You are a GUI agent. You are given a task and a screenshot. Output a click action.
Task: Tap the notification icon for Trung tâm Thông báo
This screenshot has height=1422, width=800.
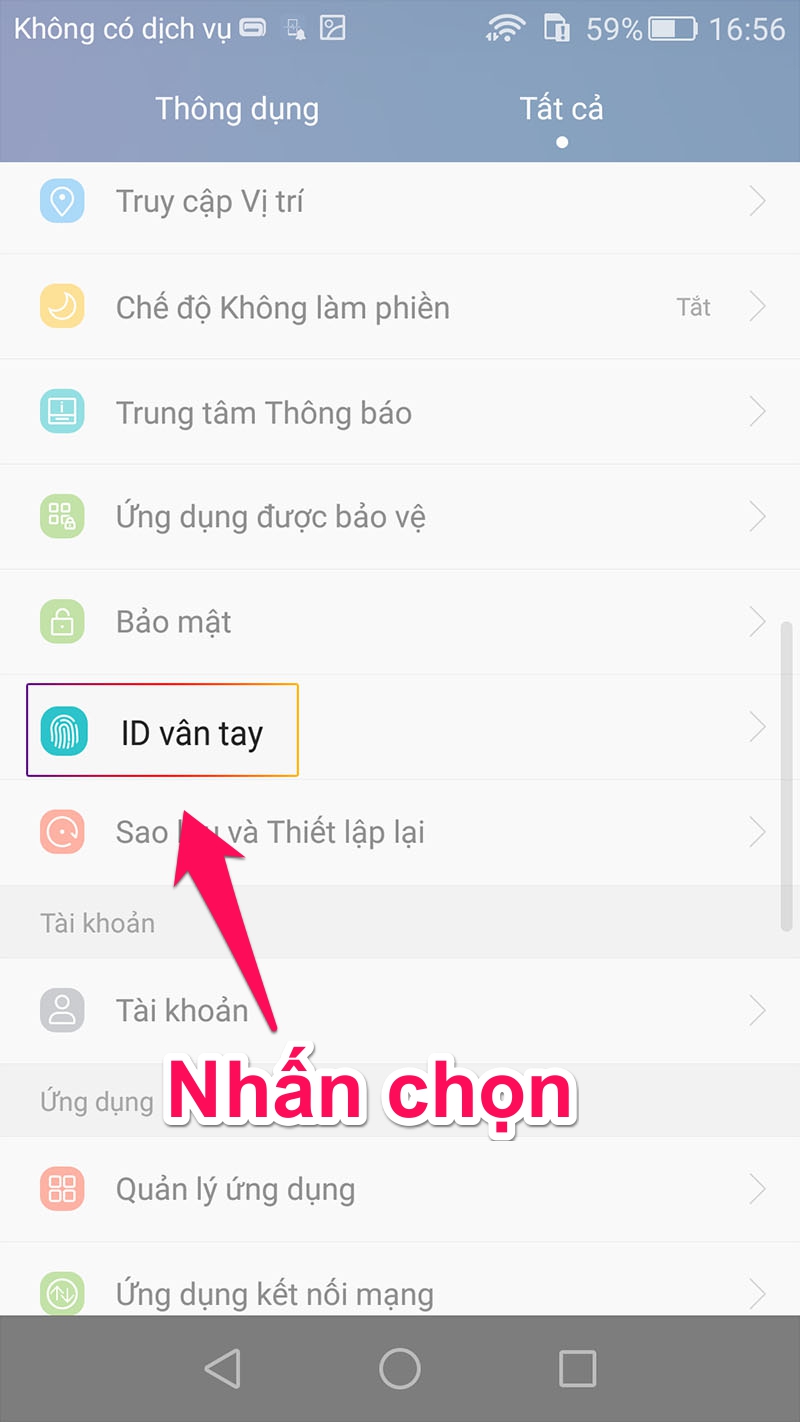62,411
